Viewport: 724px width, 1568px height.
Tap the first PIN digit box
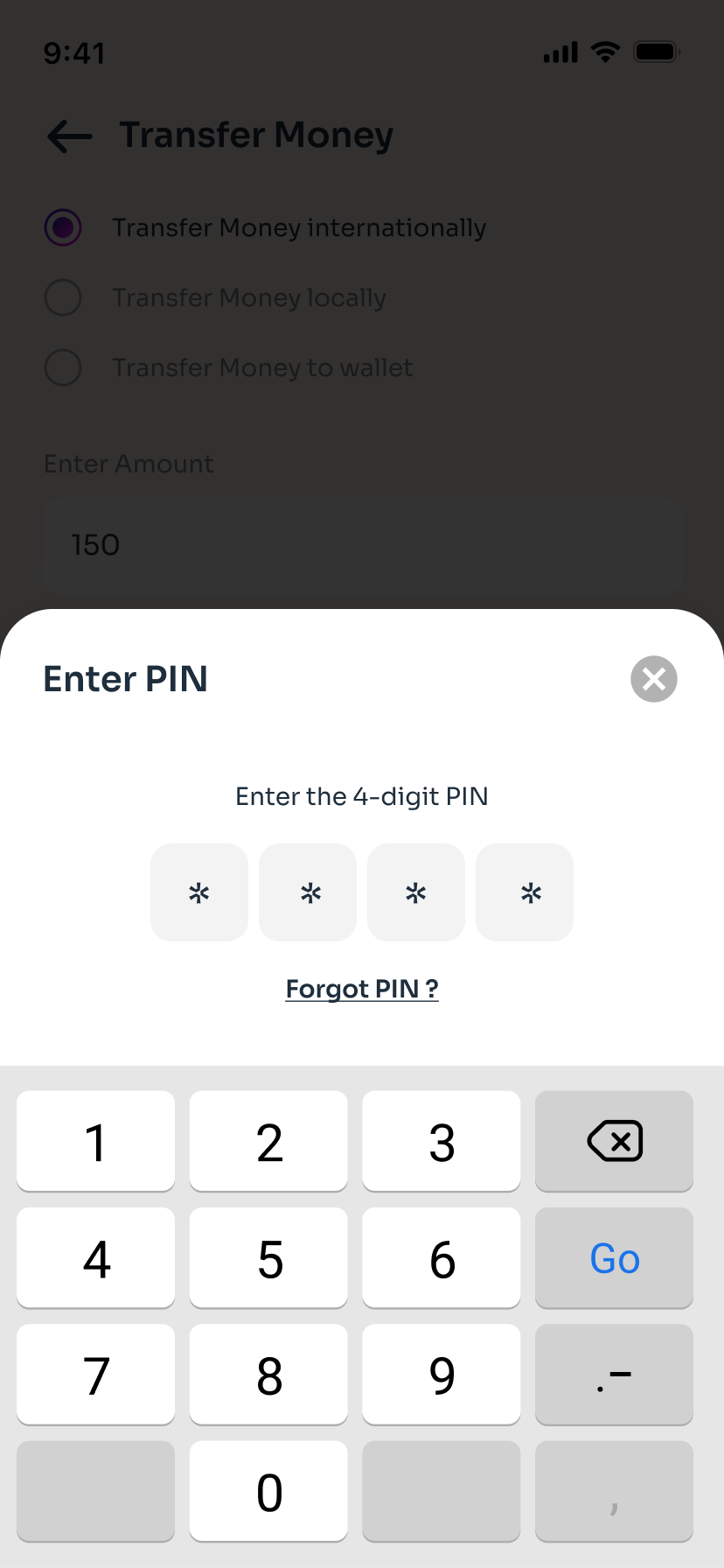199,892
